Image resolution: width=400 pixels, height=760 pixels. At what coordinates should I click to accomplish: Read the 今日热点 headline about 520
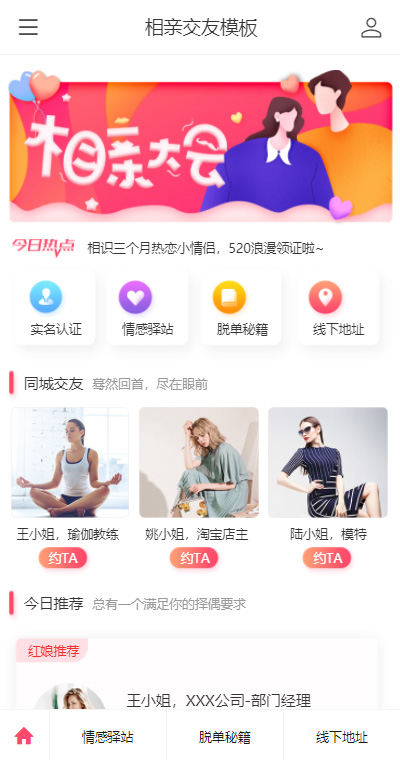coord(205,248)
